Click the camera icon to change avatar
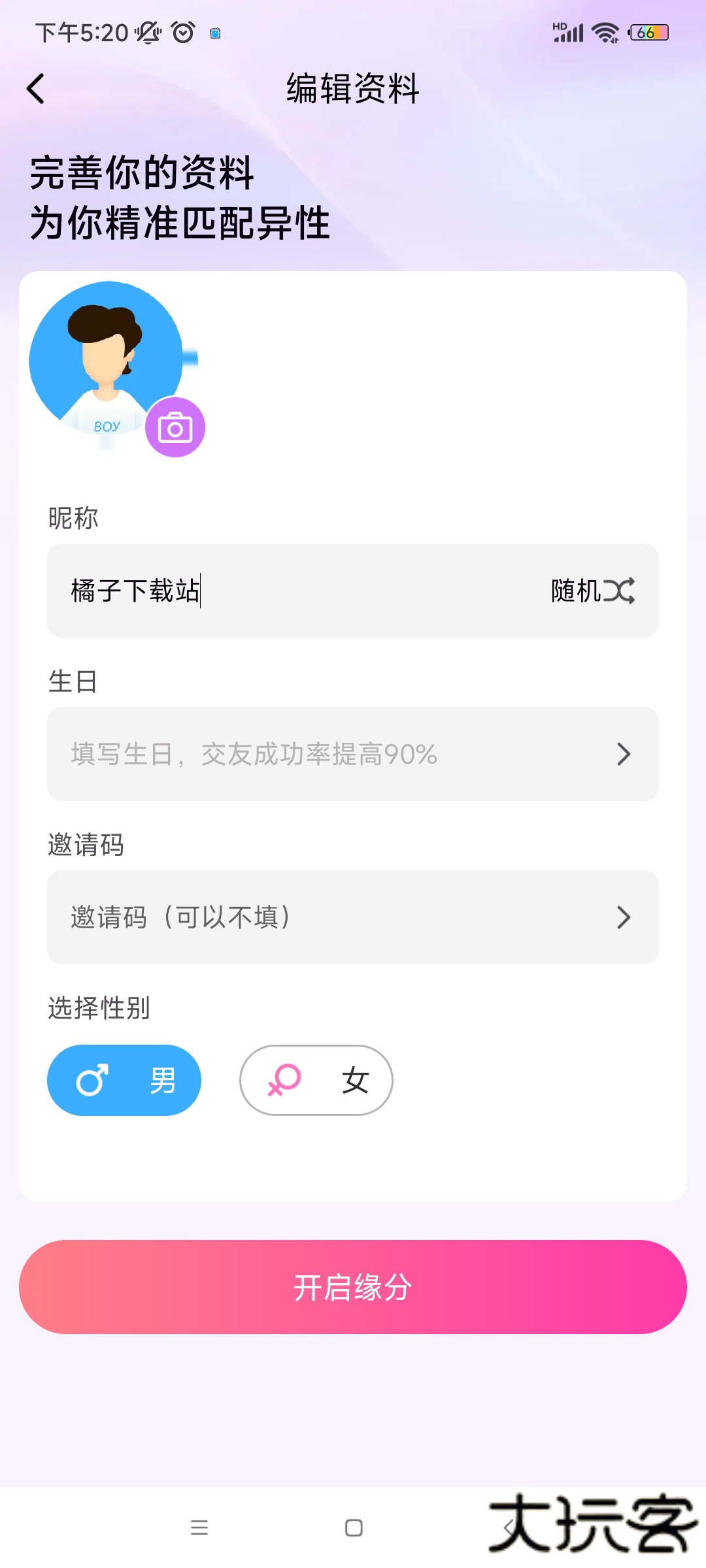706x1568 pixels. coord(174,427)
